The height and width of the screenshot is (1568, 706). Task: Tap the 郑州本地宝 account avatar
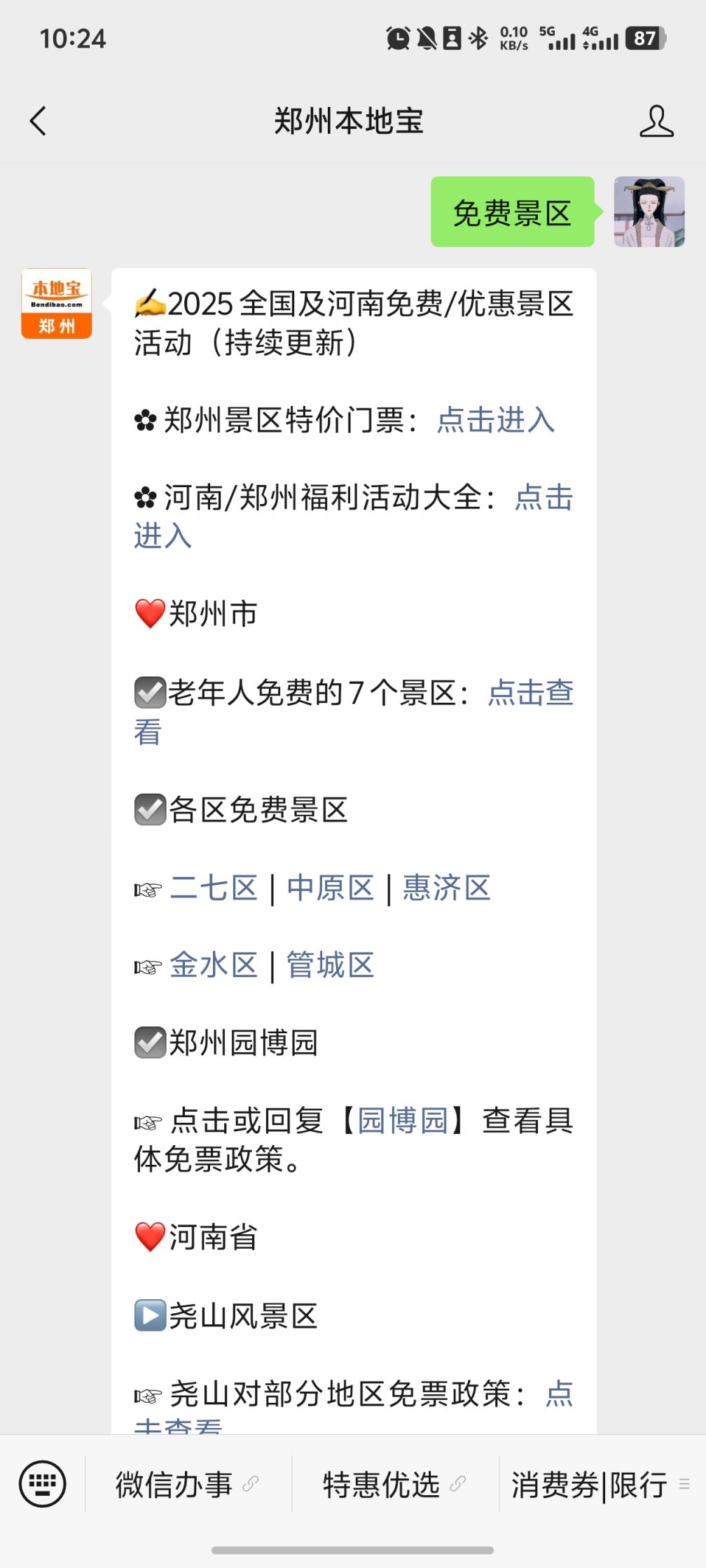pyautogui.click(x=57, y=304)
